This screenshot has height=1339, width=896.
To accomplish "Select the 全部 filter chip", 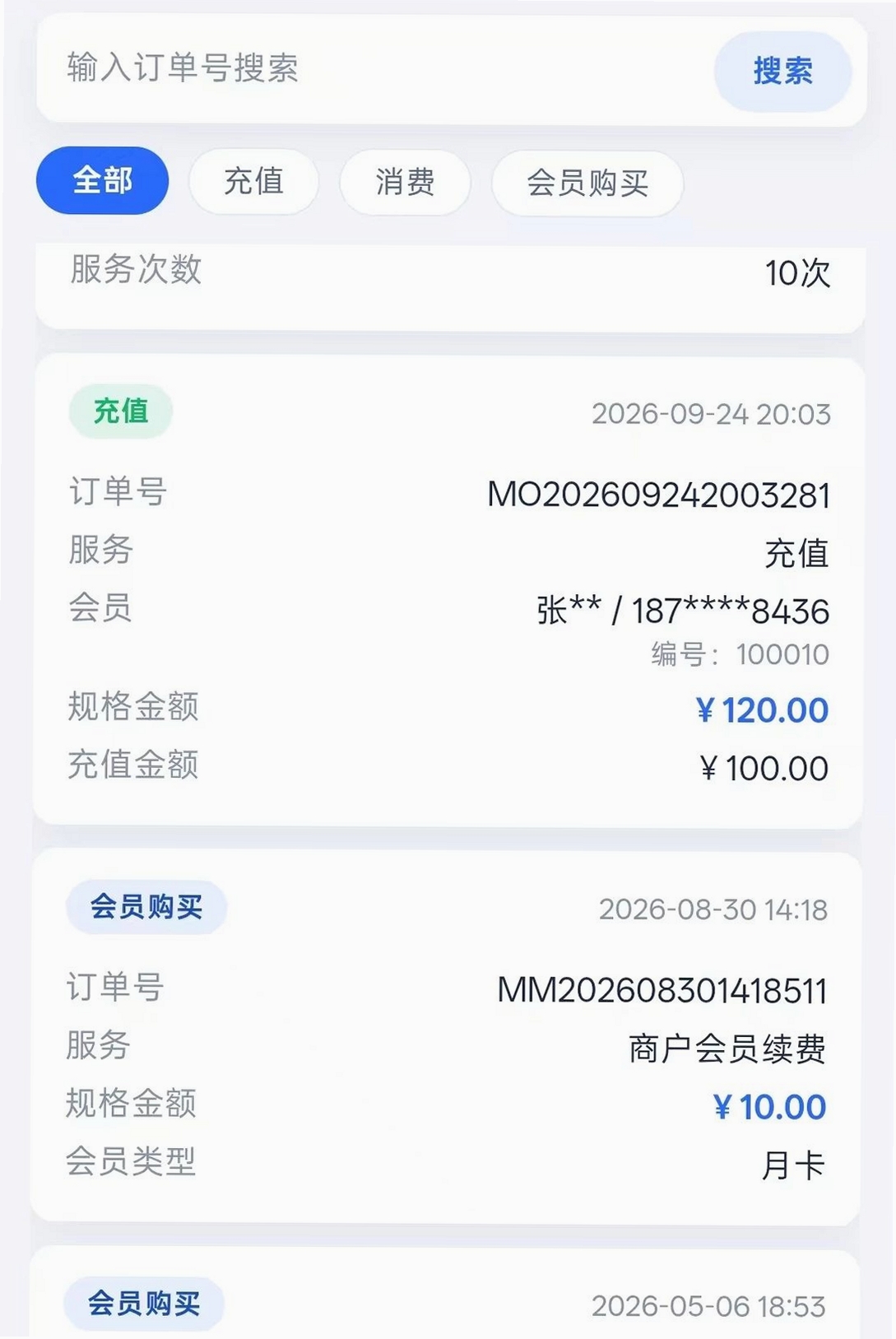I will tap(103, 180).
